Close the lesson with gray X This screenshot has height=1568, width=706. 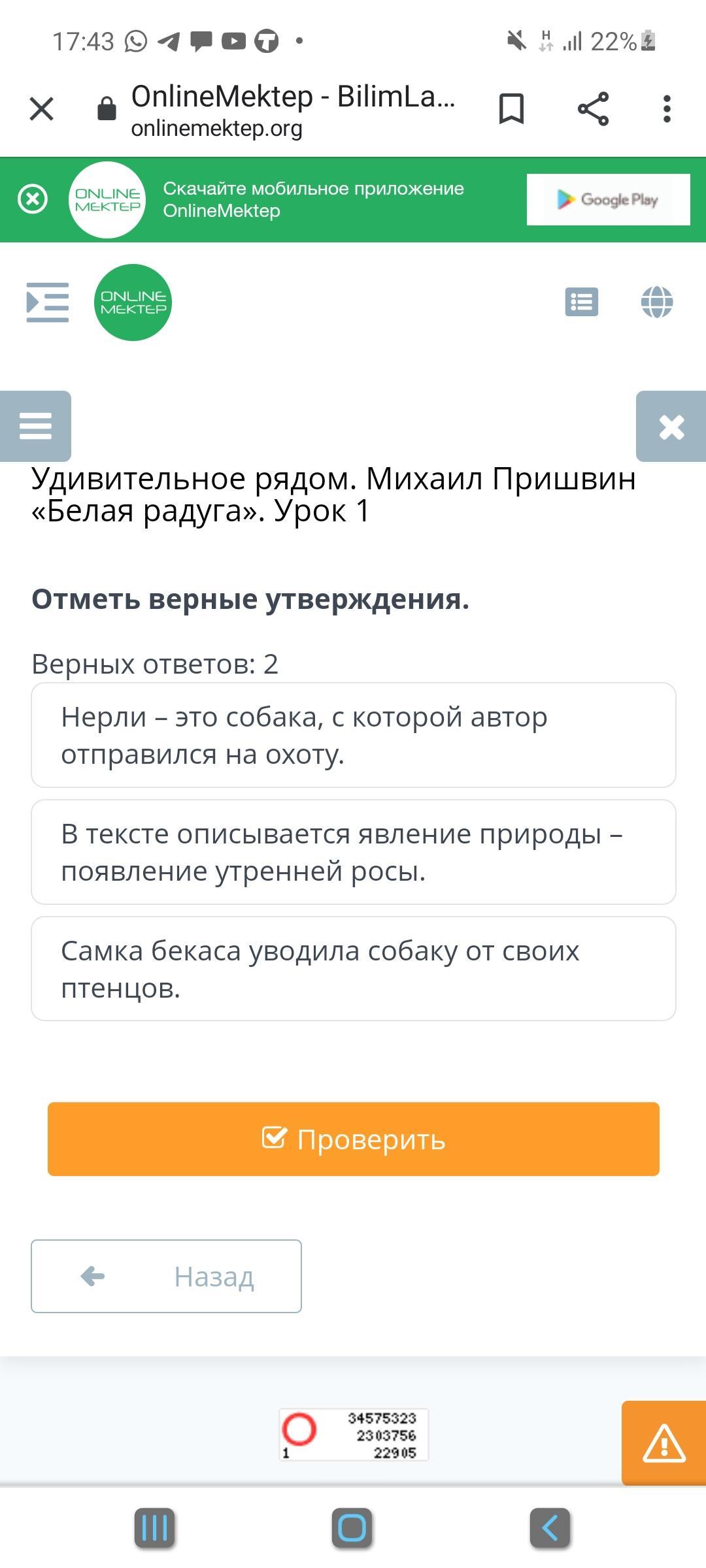(x=671, y=427)
